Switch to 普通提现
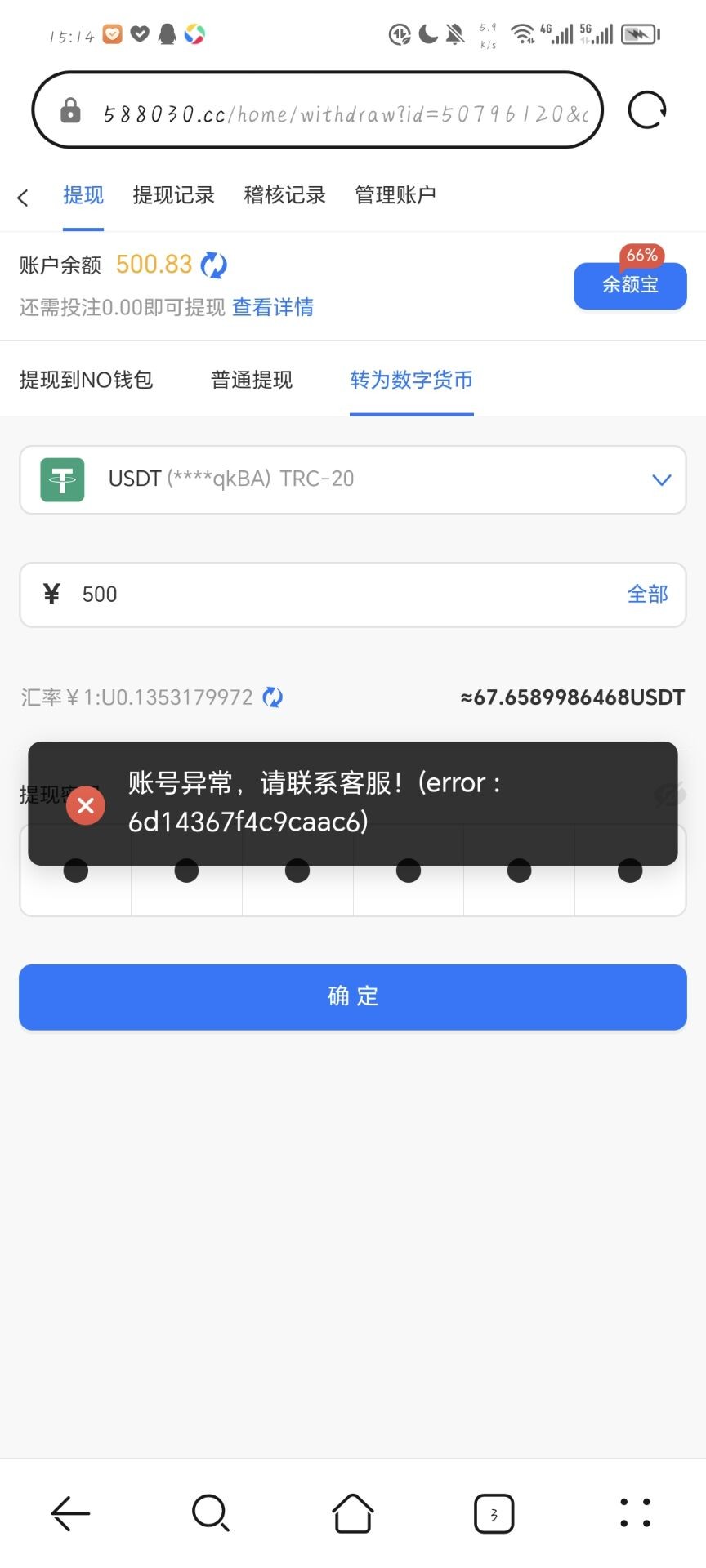 point(252,380)
